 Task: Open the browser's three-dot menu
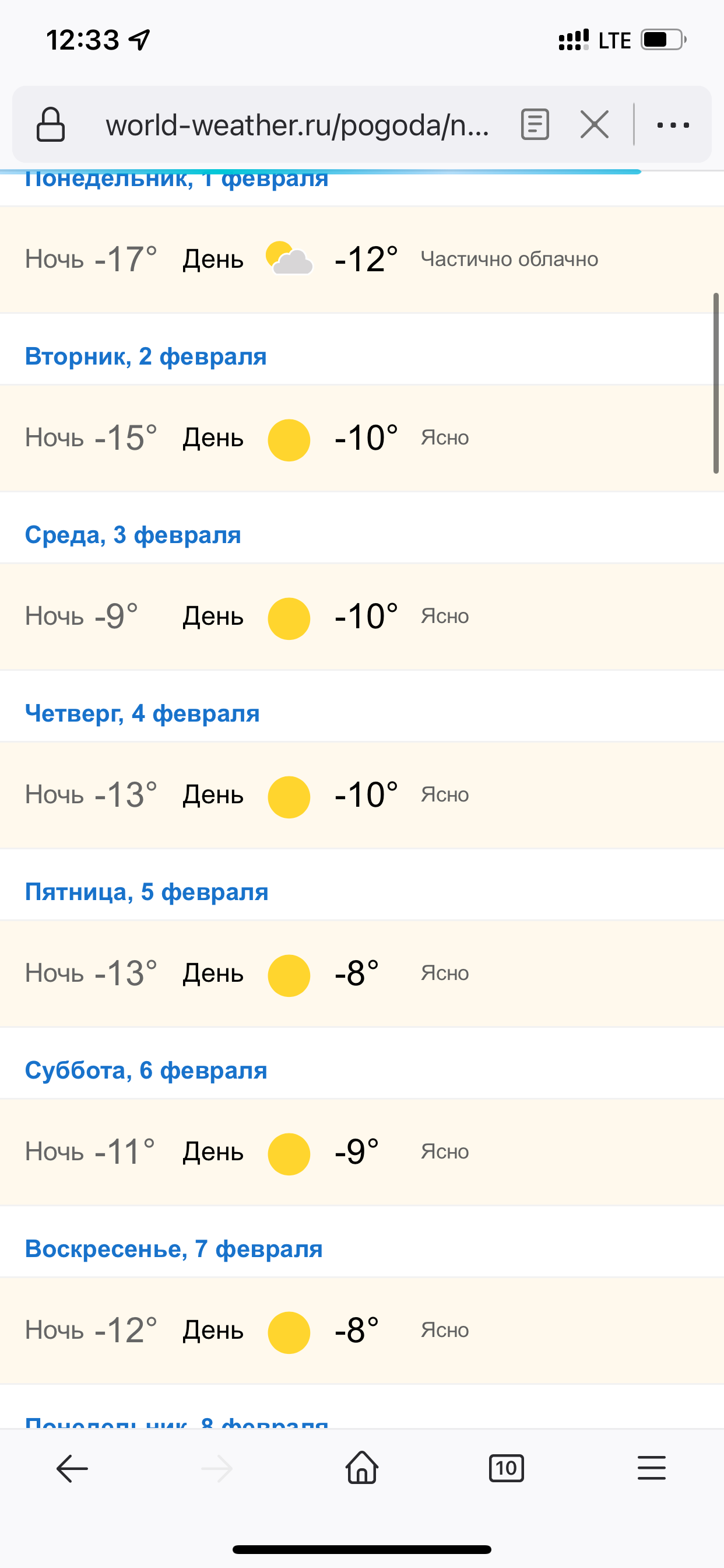click(x=673, y=125)
